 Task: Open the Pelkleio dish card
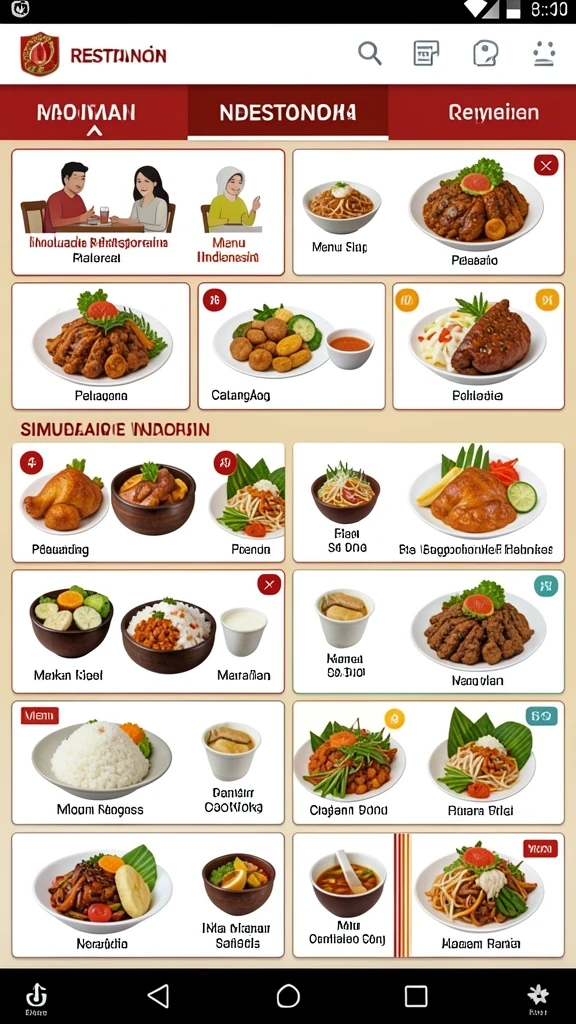pos(479,346)
